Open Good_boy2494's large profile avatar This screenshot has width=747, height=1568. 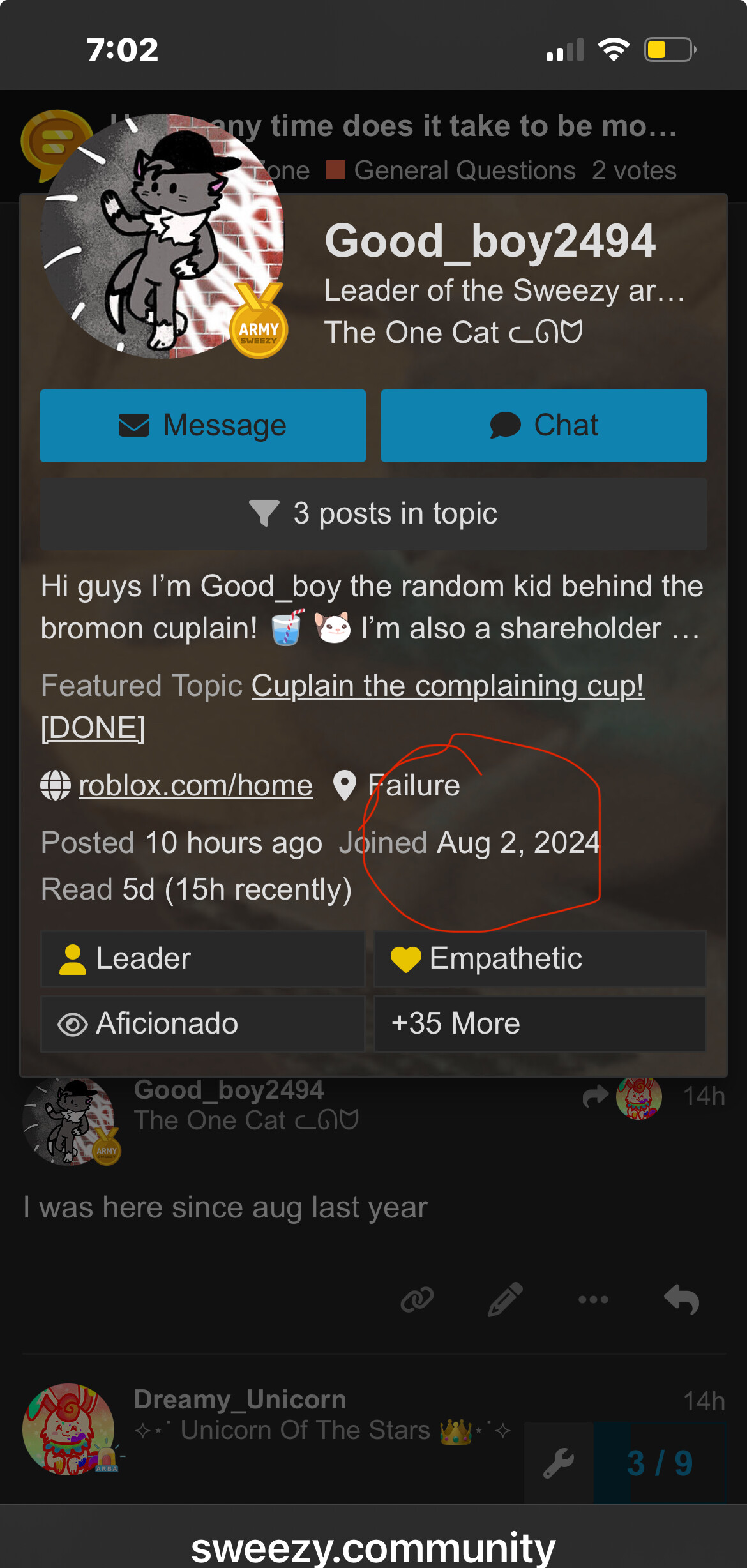tap(163, 236)
